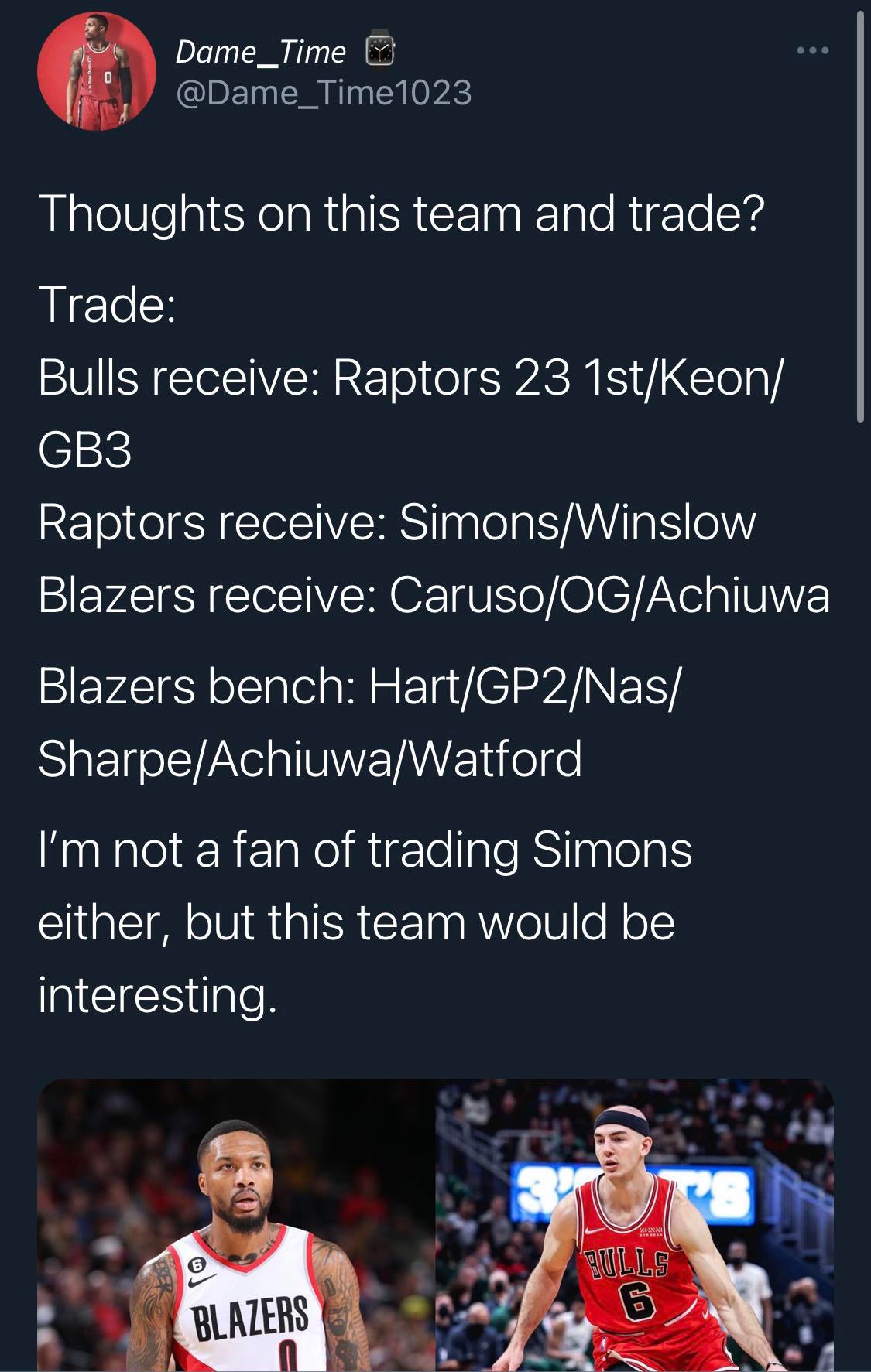Open the Bulls player photo
The width and height of the screenshot is (871, 1372).
pyautogui.click(x=635, y=1225)
